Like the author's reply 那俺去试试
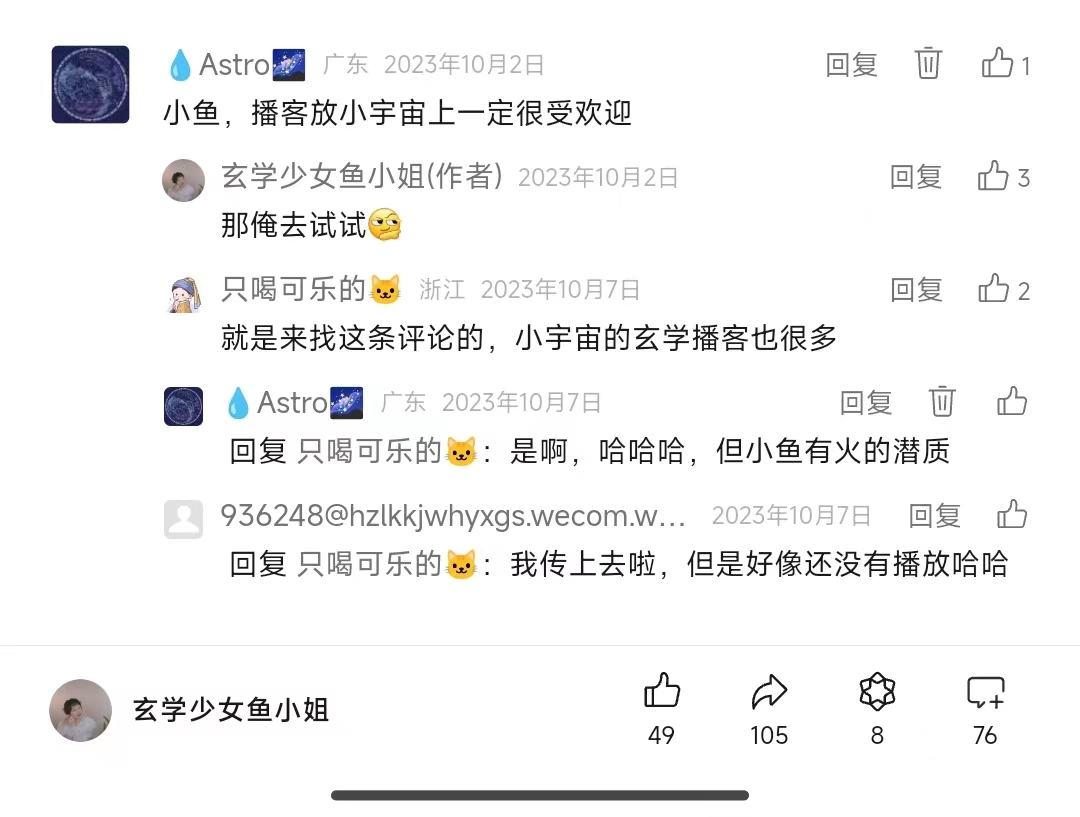Viewport: 1080px width, 817px height. [x=993, y=177]
